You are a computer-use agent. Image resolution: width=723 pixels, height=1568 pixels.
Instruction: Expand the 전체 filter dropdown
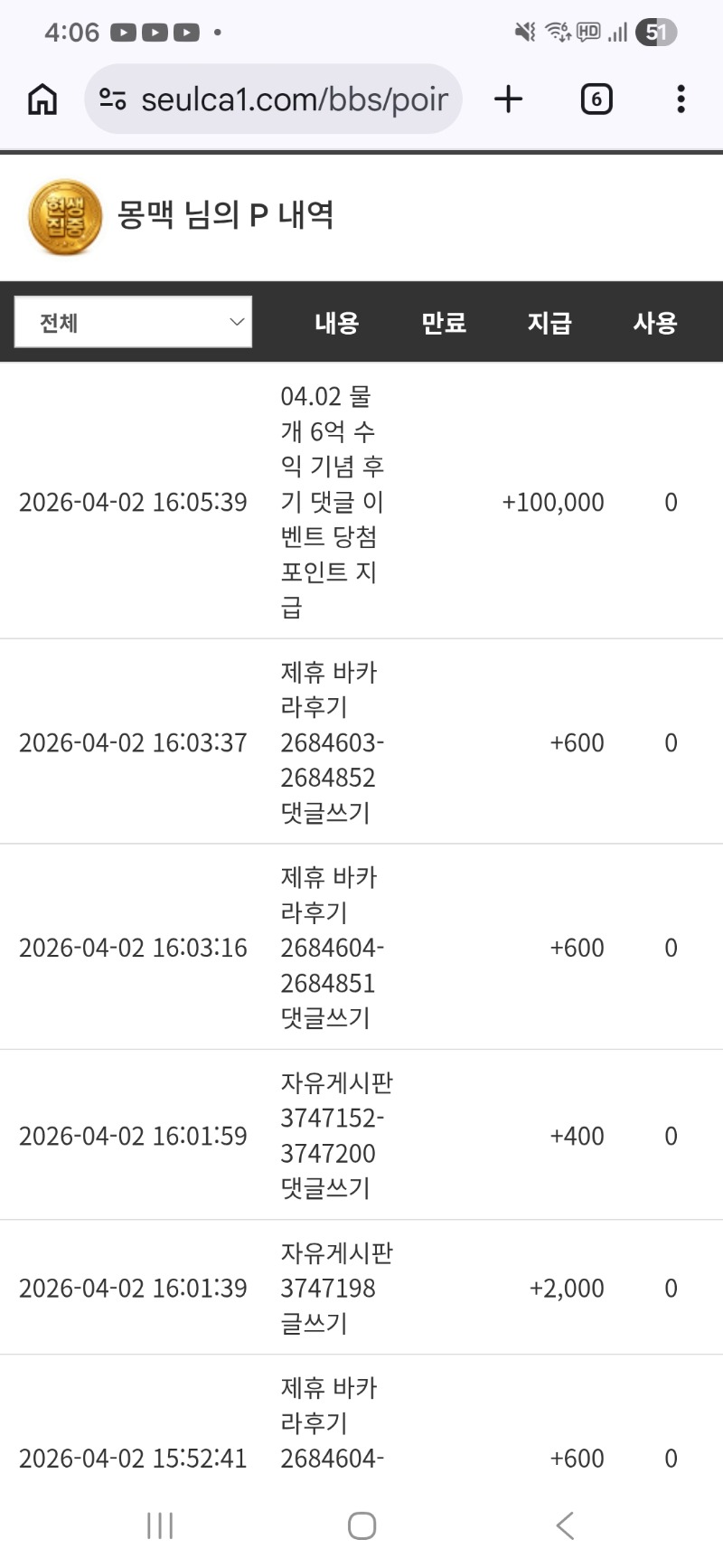pyautogui.click(x=133, y=322)
